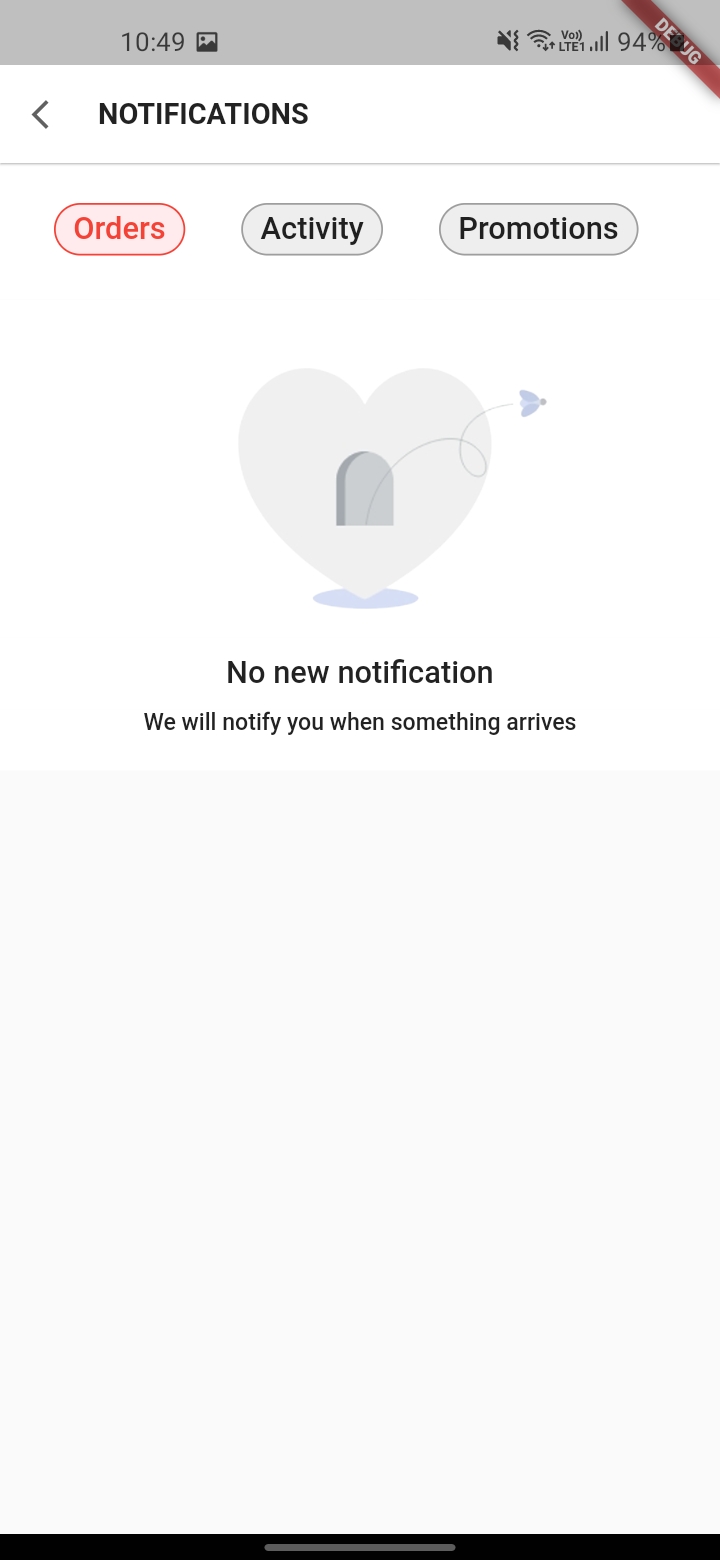Tap the Wi-Fi signal icon

click(x=540, y=41)
